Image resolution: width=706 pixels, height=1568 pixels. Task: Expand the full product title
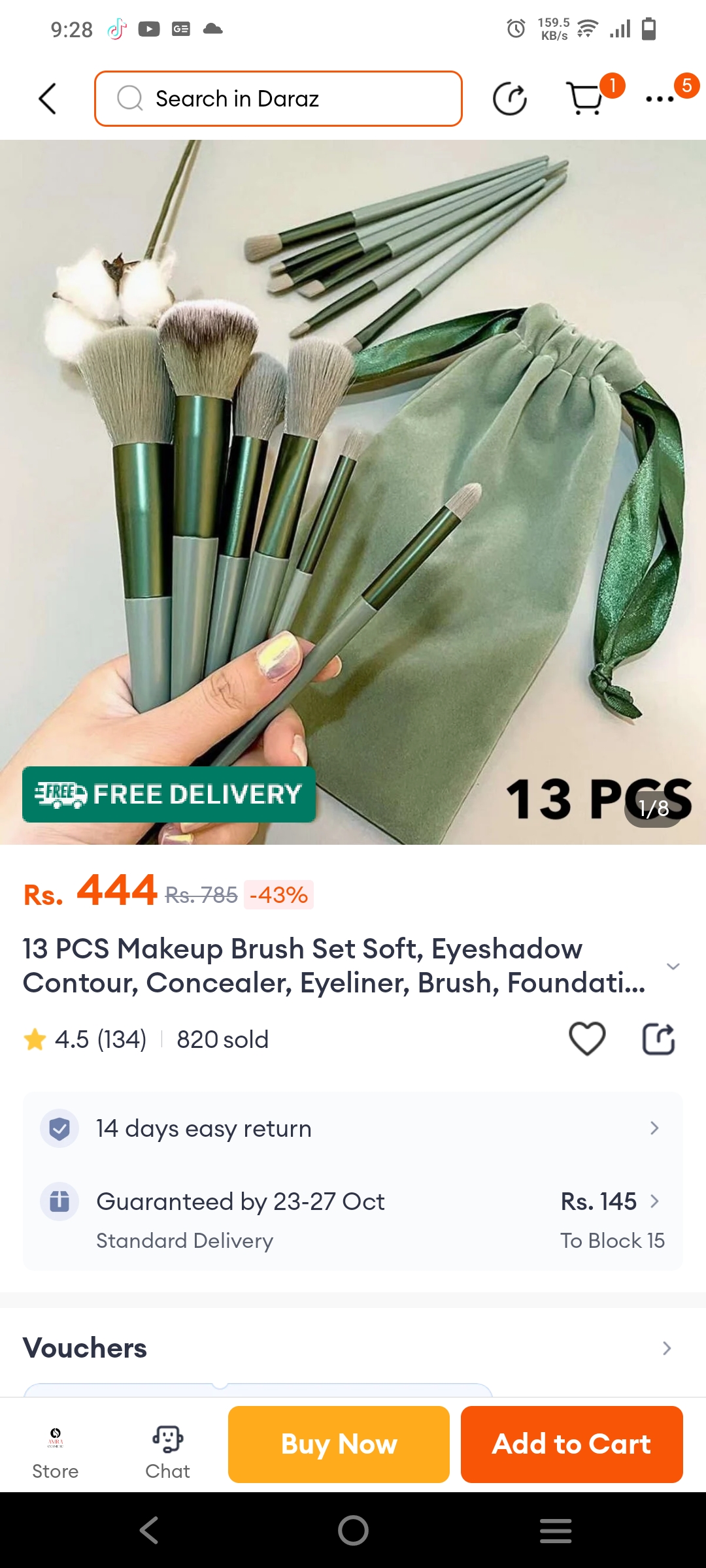pos(673,966)
